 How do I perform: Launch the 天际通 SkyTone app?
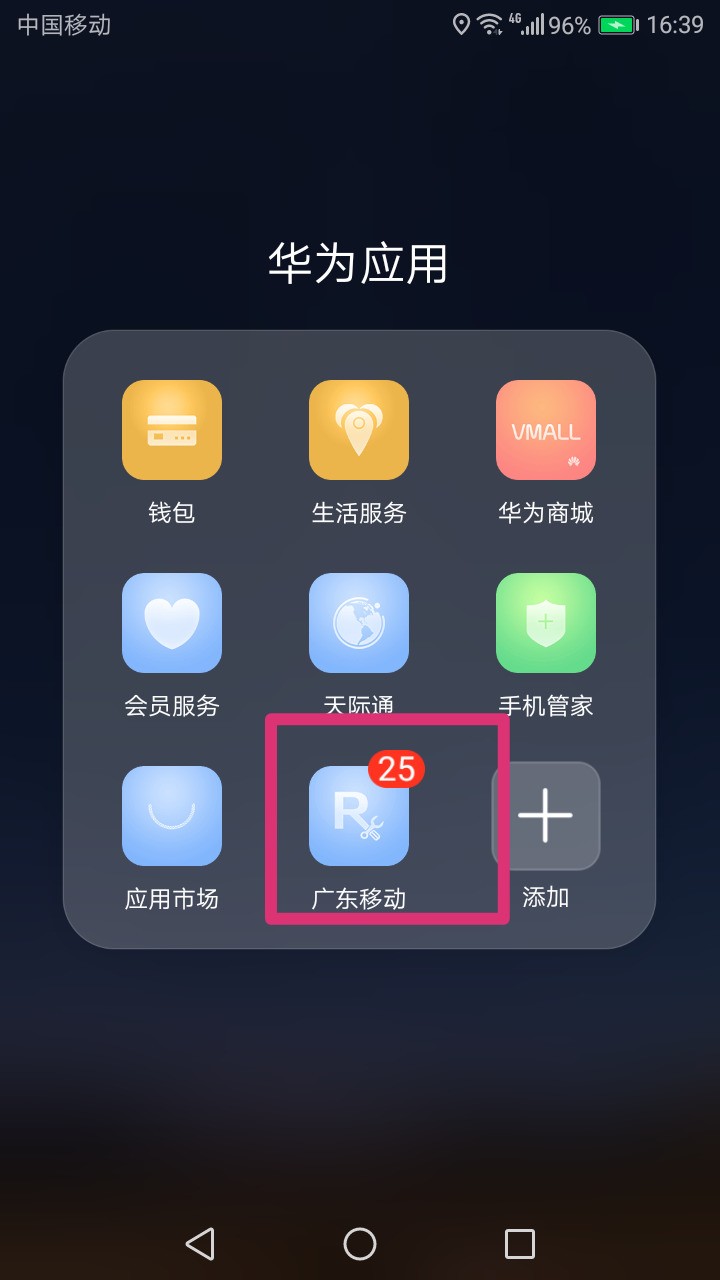pyautogui.click(x=359, y=622)
